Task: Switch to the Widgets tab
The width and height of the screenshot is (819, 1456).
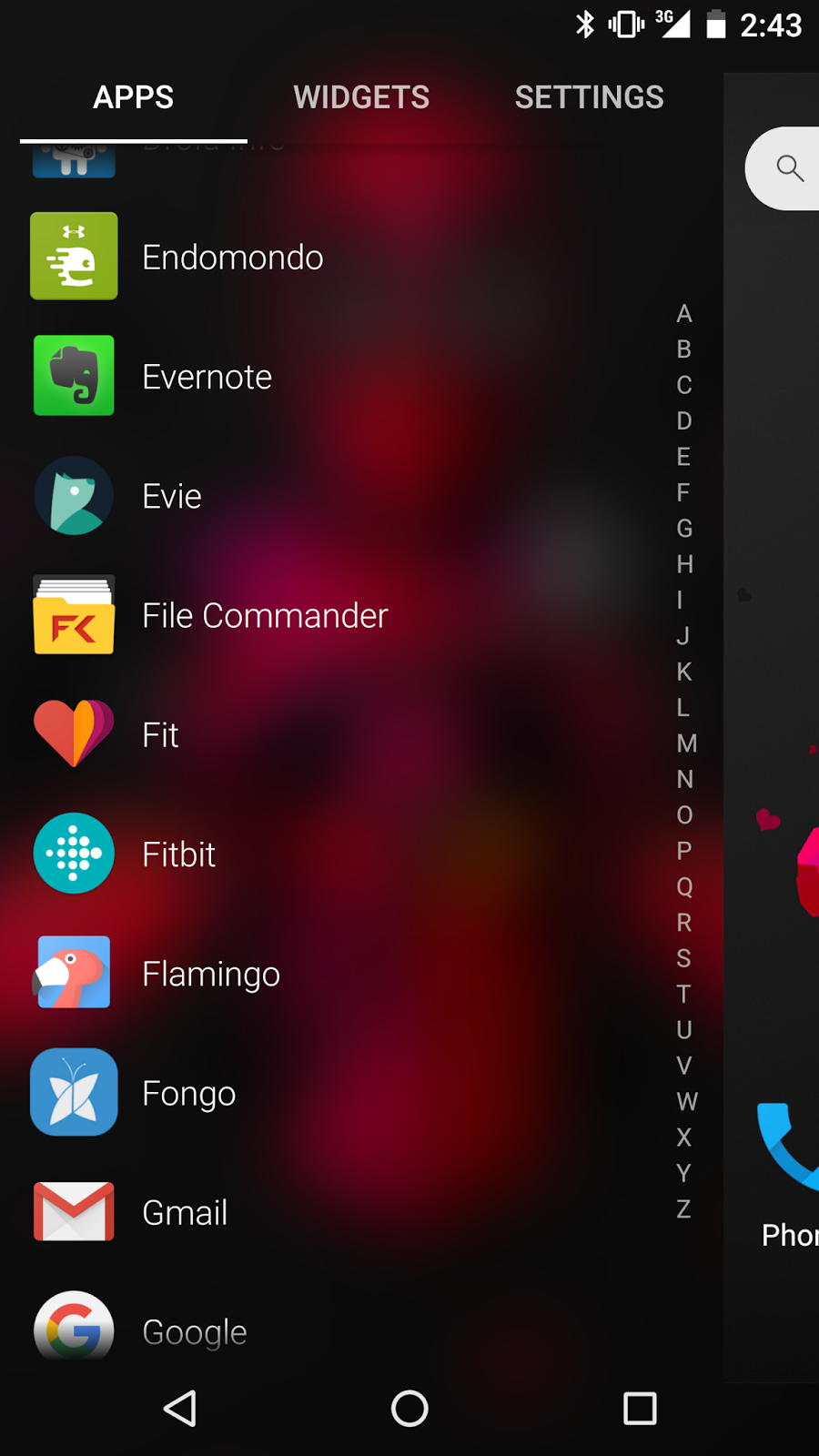Action: pyautogui.click(x=361, y=97)
